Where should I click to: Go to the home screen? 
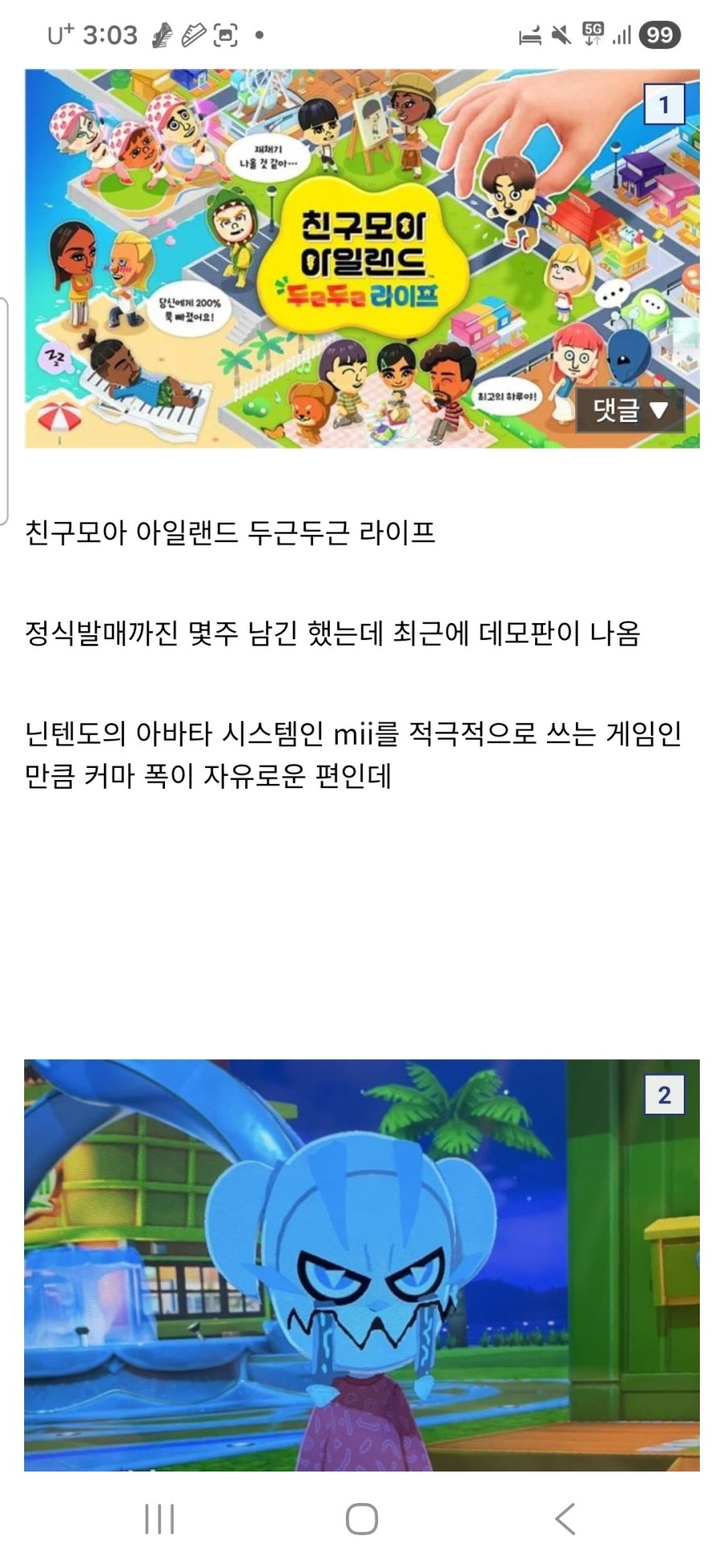tap(362, 1519)
